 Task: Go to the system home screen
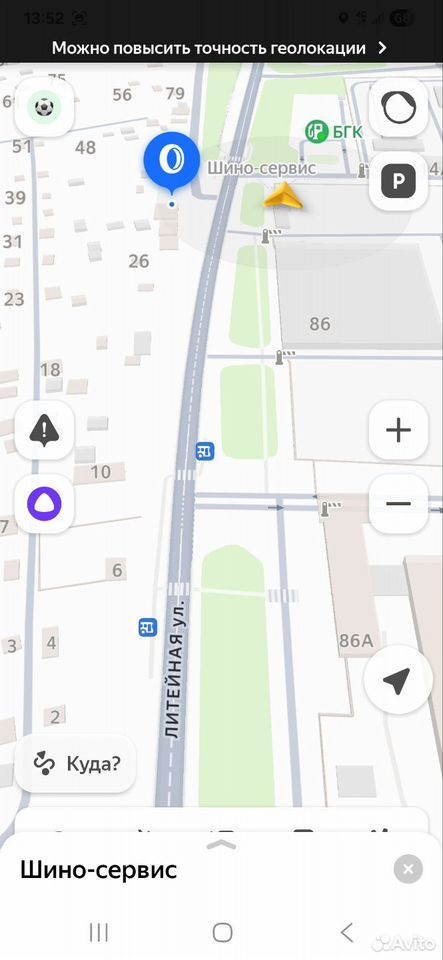tap(222, 932)
